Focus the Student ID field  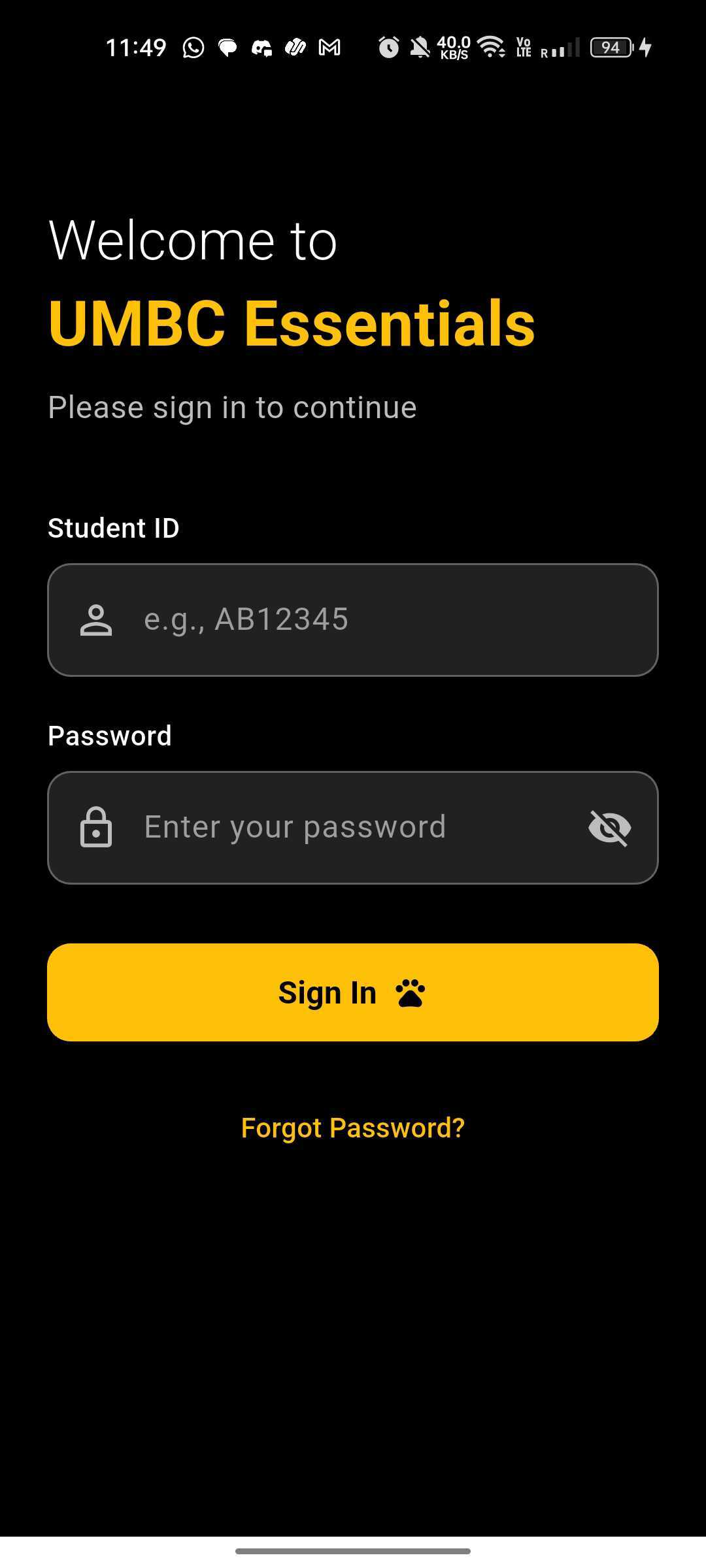(x=353, y=619)
